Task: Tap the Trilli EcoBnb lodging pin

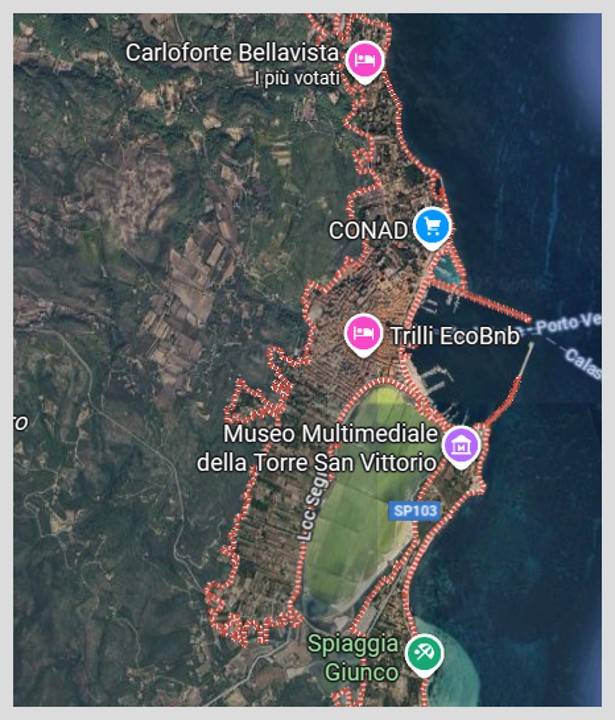Action: (363, 332)
